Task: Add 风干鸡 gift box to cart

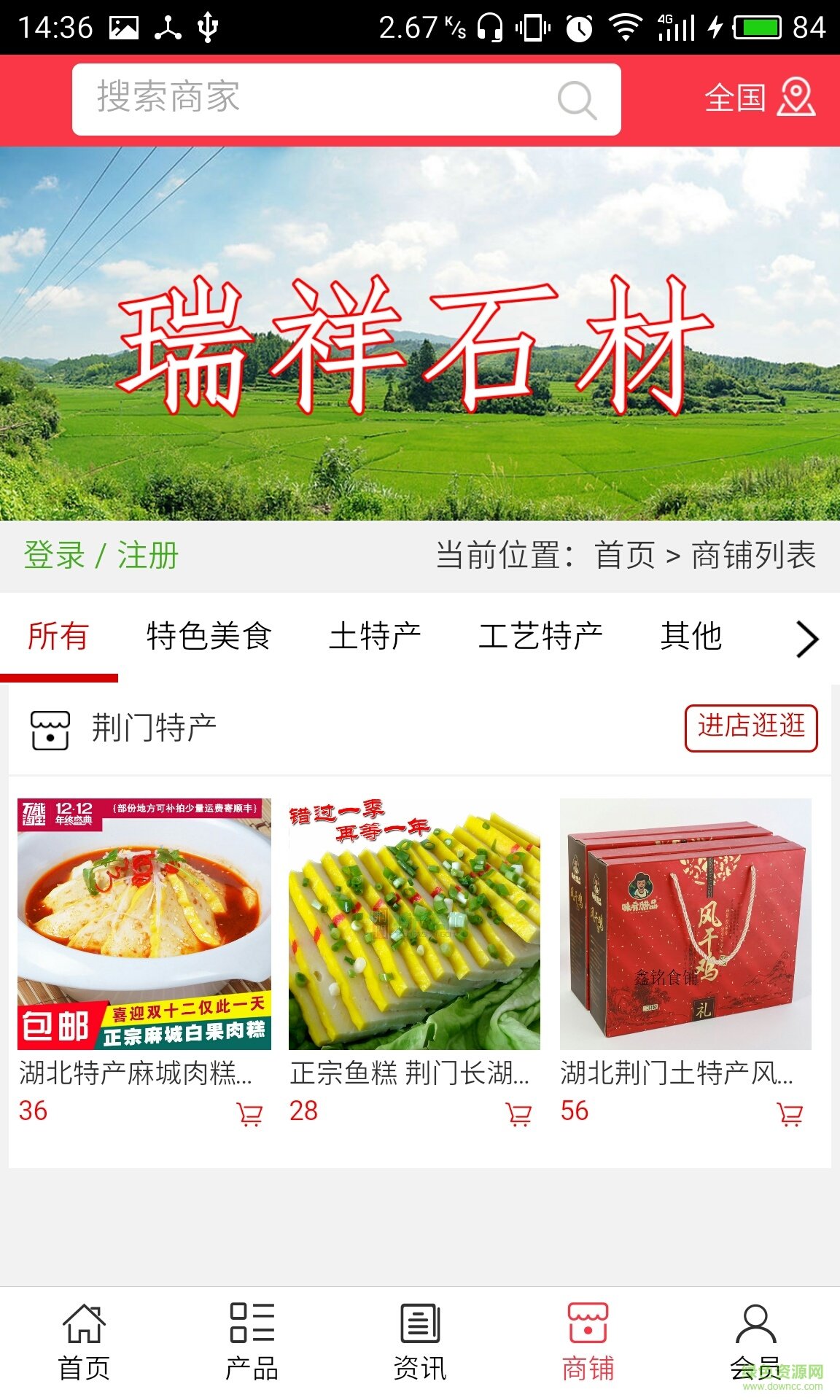Action: tap(790, 1113)
